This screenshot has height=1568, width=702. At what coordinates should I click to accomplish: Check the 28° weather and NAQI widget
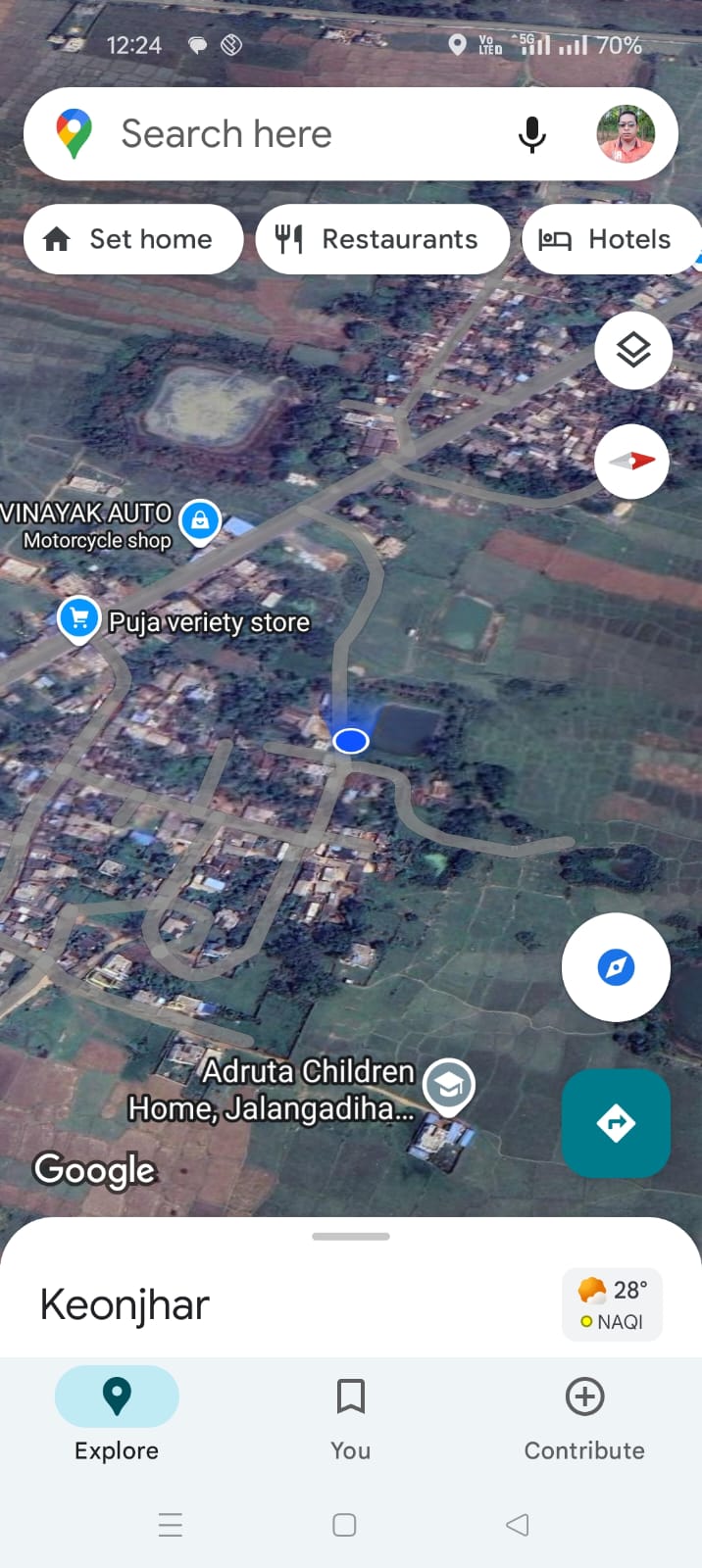[x=613, y=1304]
